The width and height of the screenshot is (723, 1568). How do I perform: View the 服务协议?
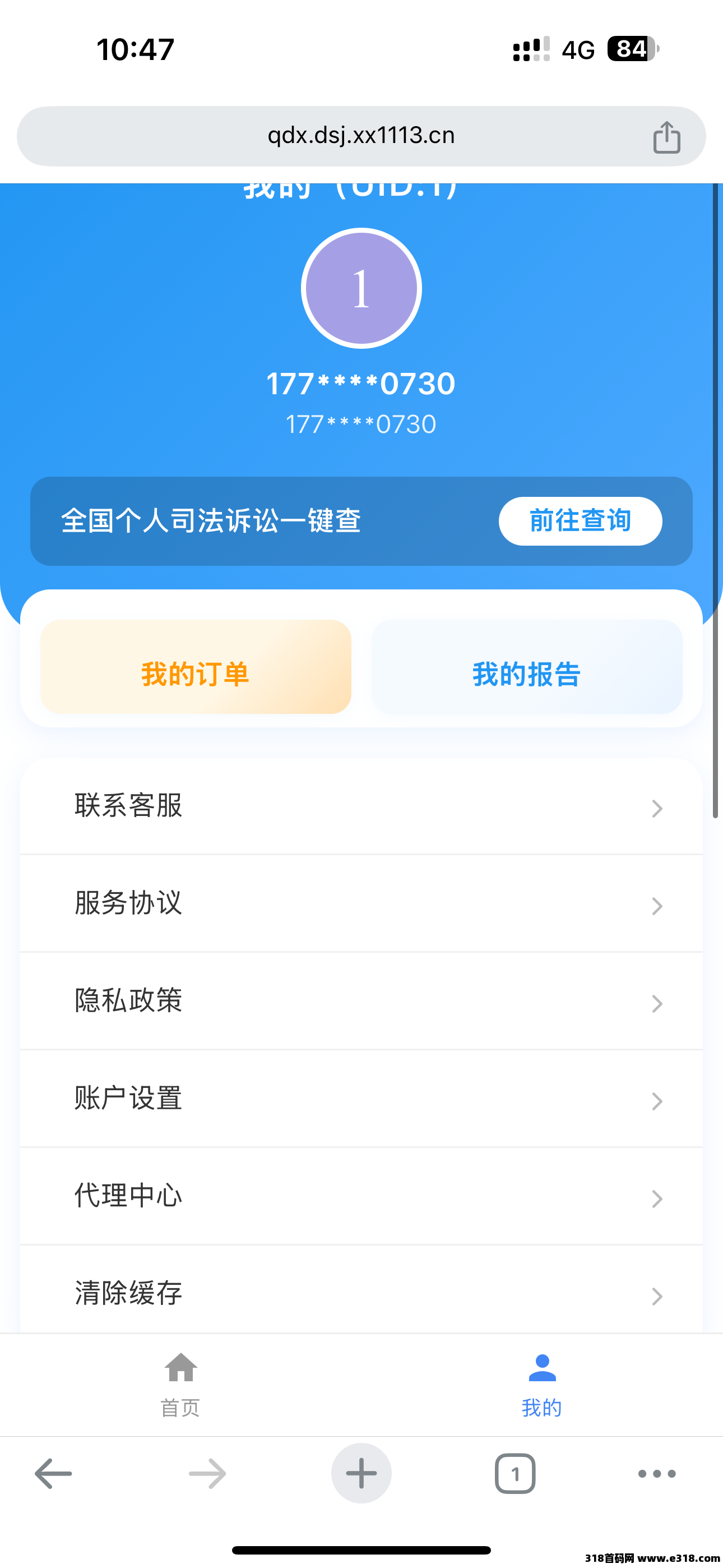click(361, 903)
